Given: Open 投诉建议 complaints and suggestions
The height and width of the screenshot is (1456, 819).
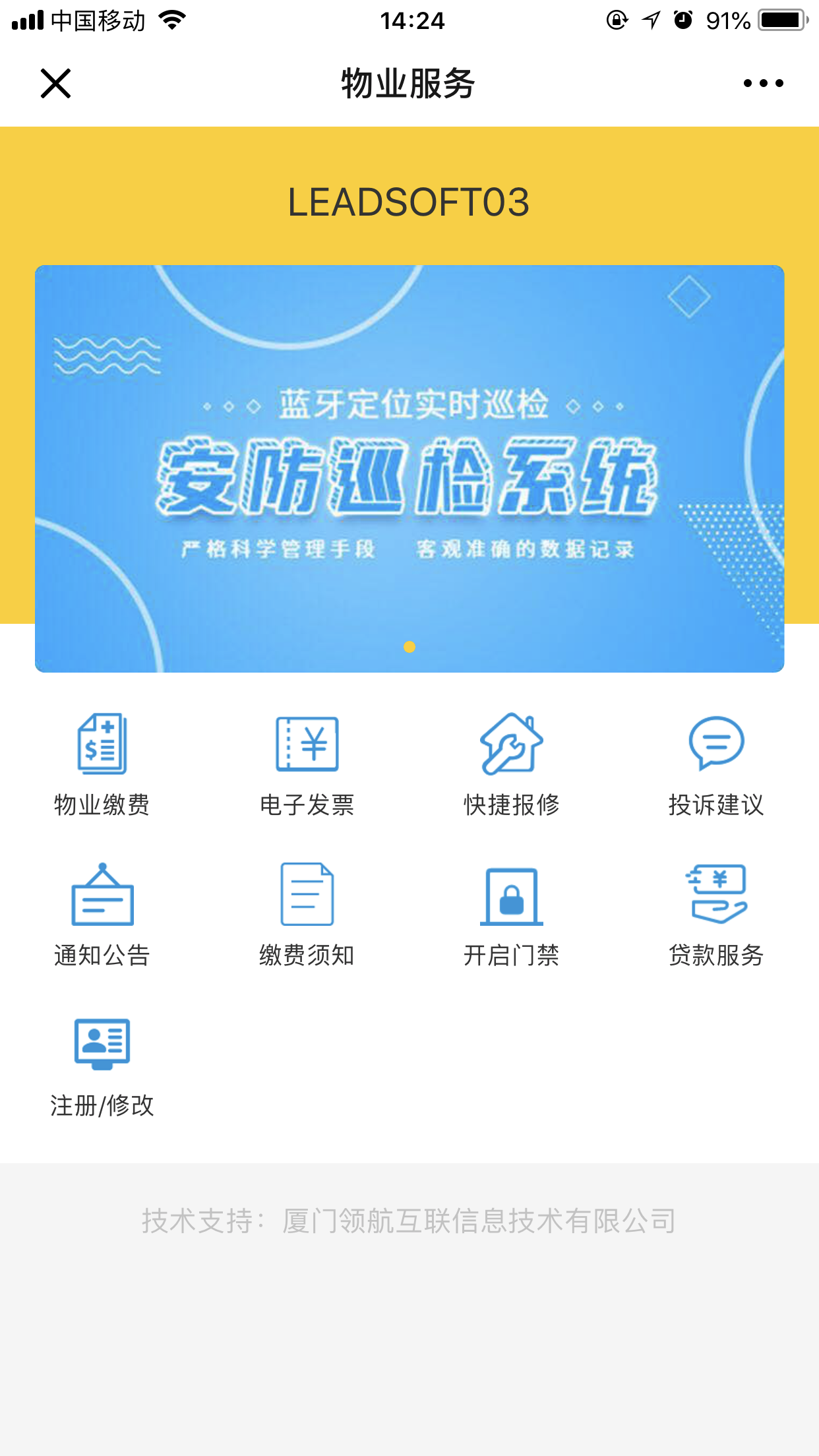Looking at the screenshot, I should pos(716,765).
